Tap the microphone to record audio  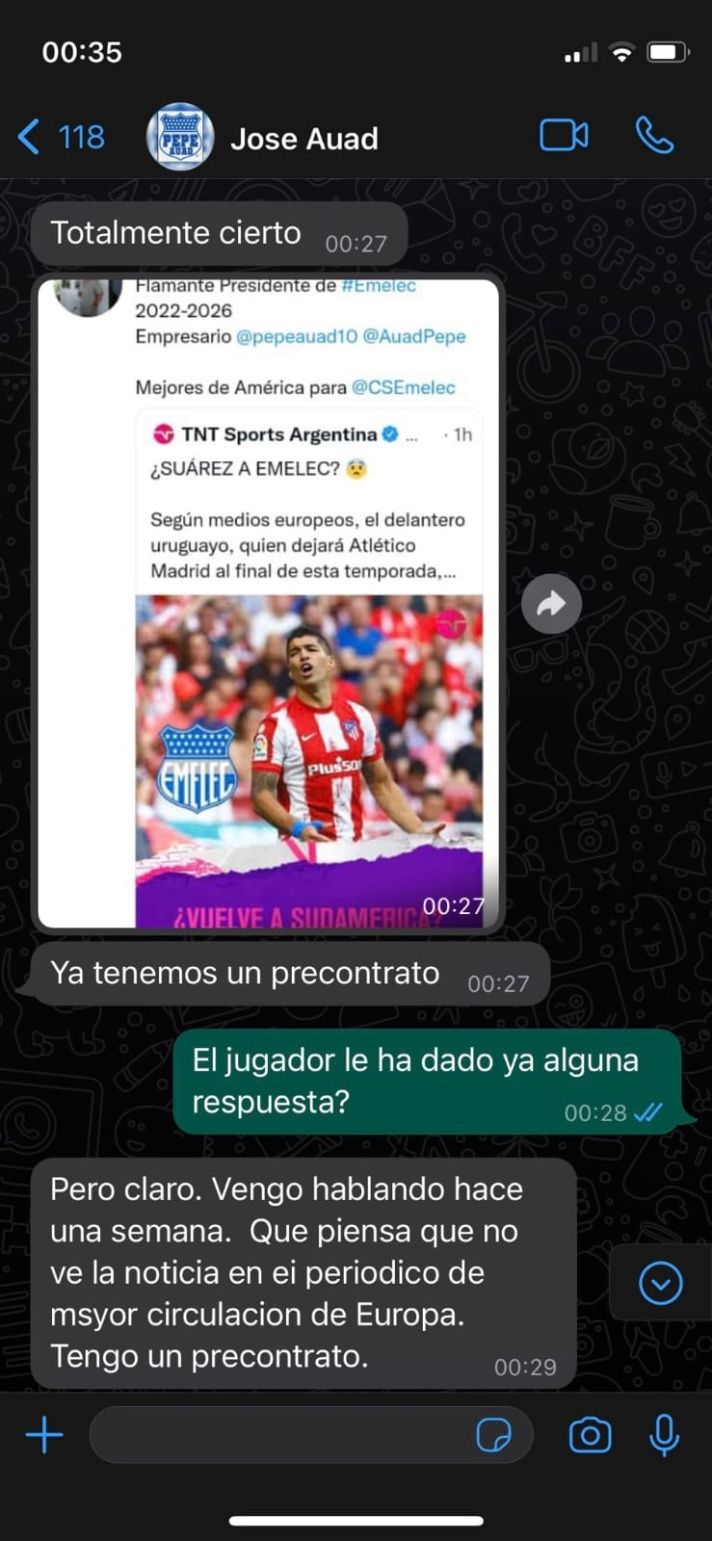[x=664, y=1436]
